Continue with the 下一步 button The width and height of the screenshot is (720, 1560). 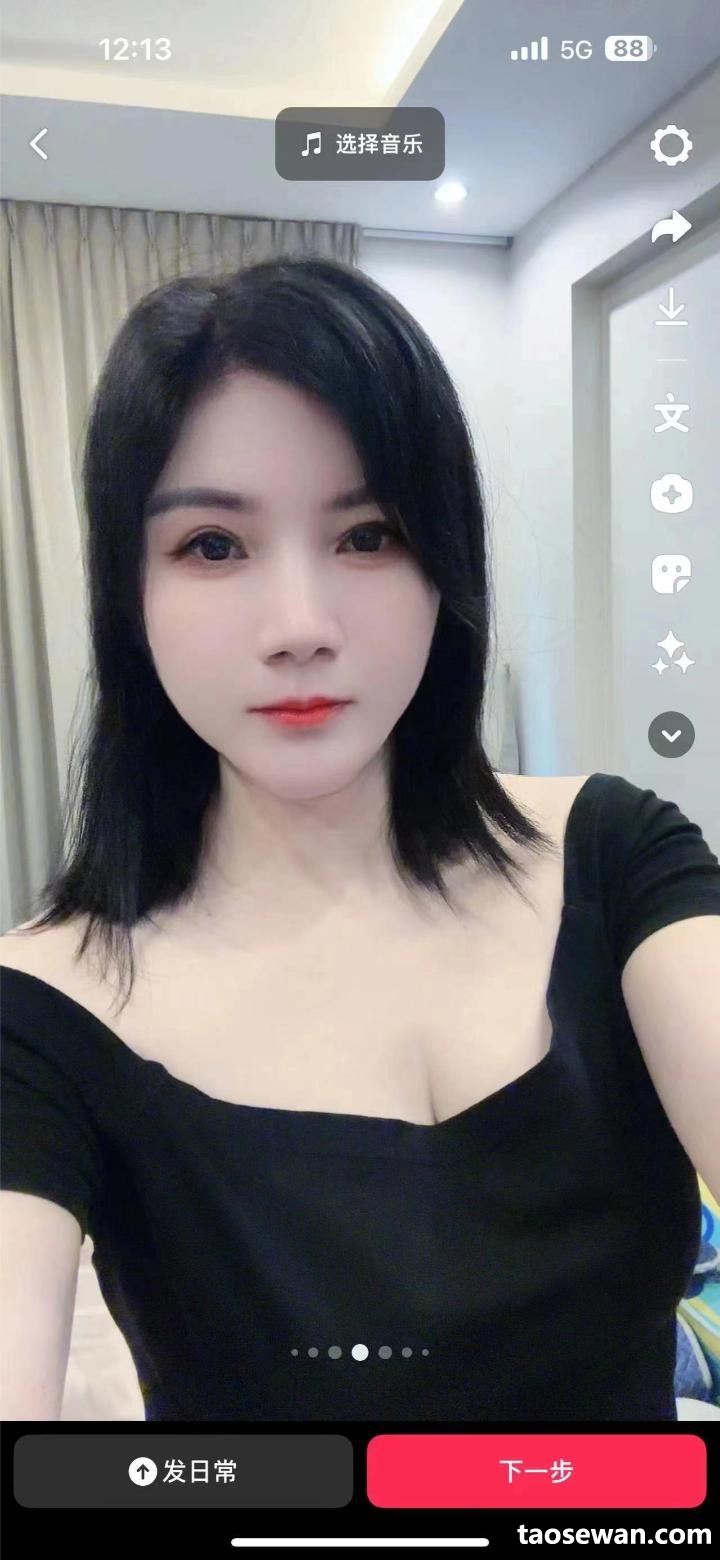536,1471
